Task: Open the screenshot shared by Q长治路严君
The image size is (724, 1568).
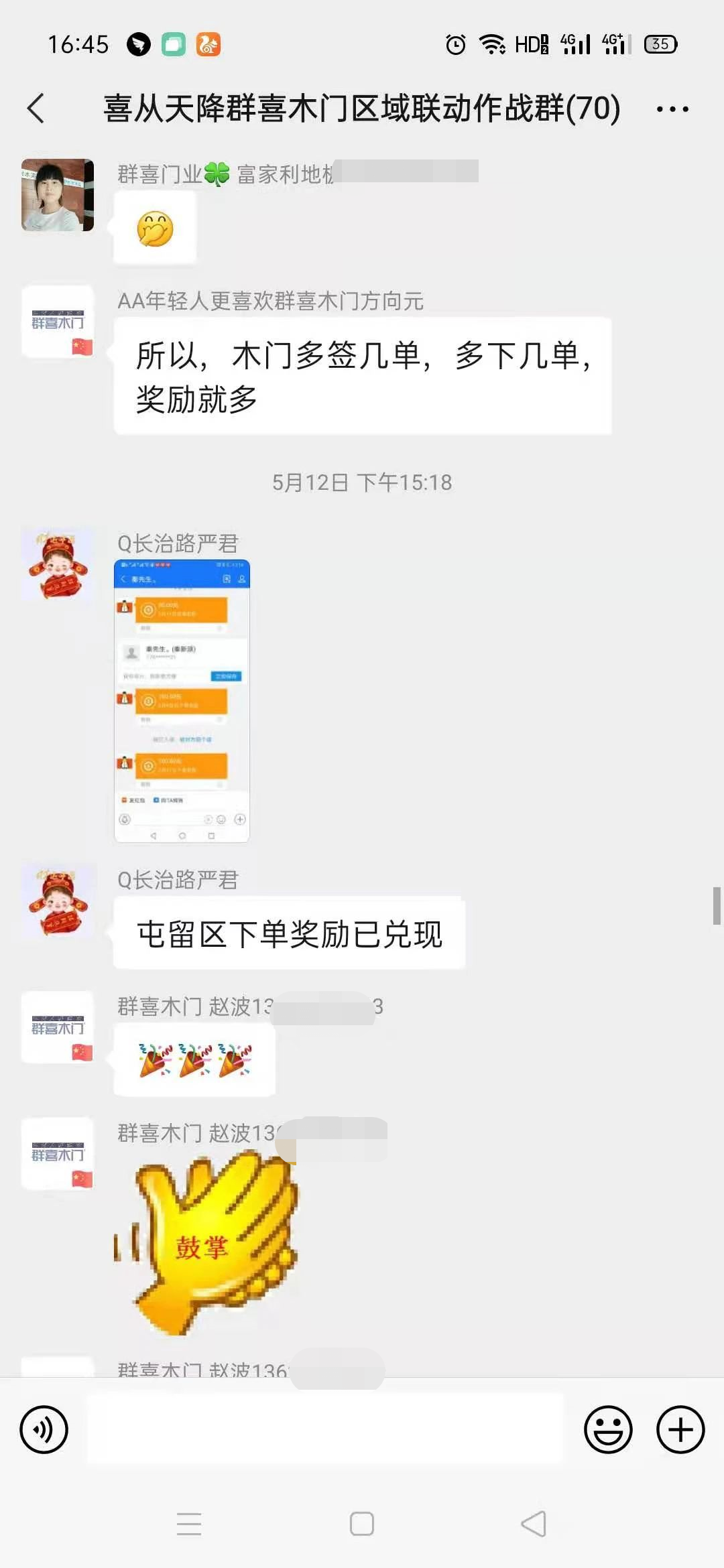Action: point(182,701)
